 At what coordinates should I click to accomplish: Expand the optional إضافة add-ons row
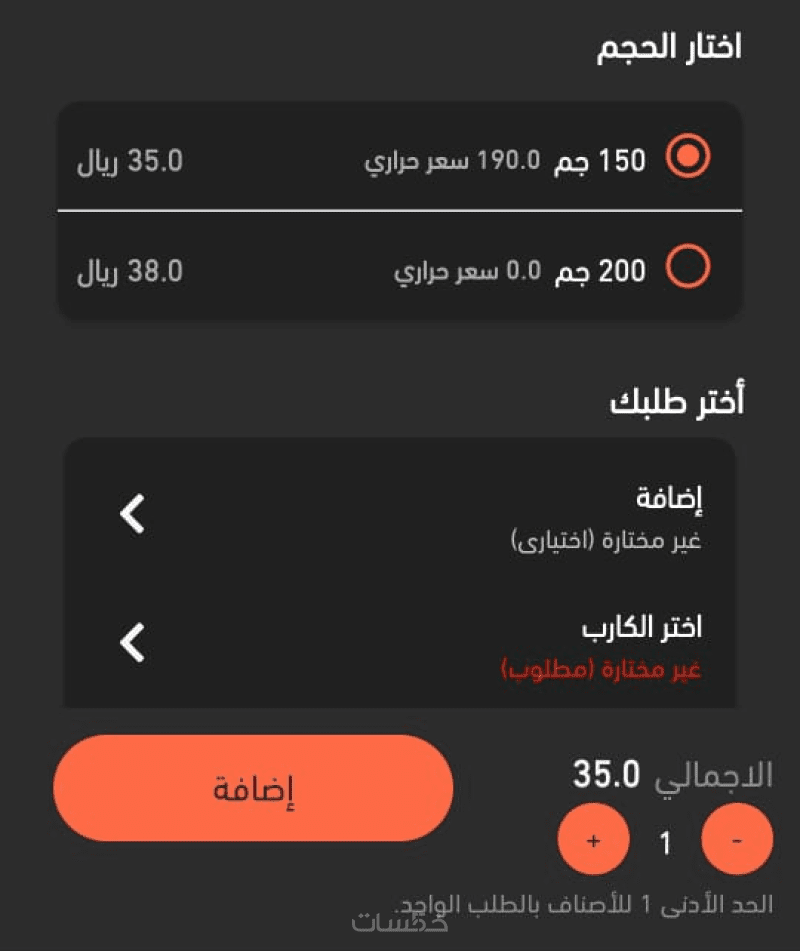(x=400, y=515)
